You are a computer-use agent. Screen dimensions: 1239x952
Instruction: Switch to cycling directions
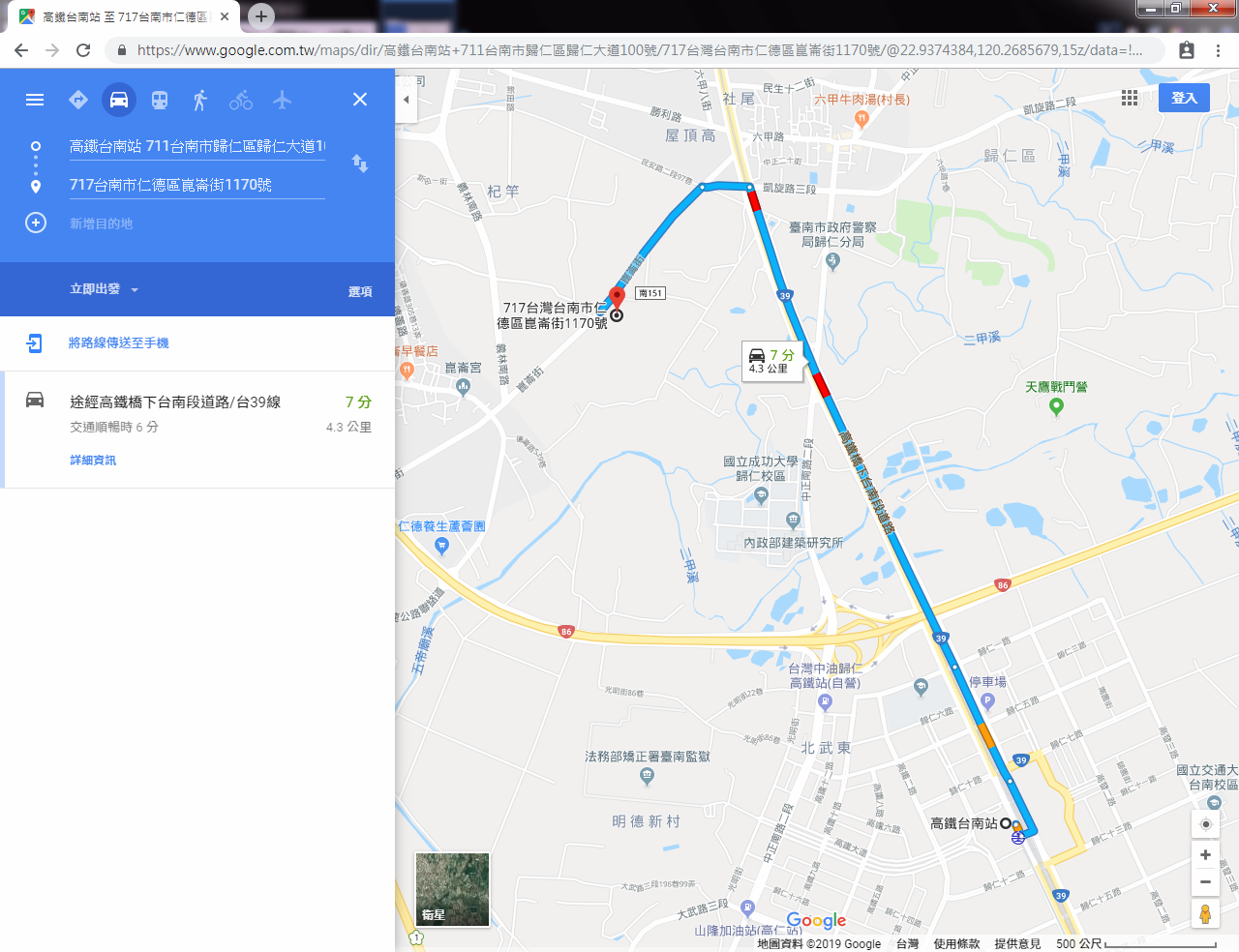click(241, 100)
